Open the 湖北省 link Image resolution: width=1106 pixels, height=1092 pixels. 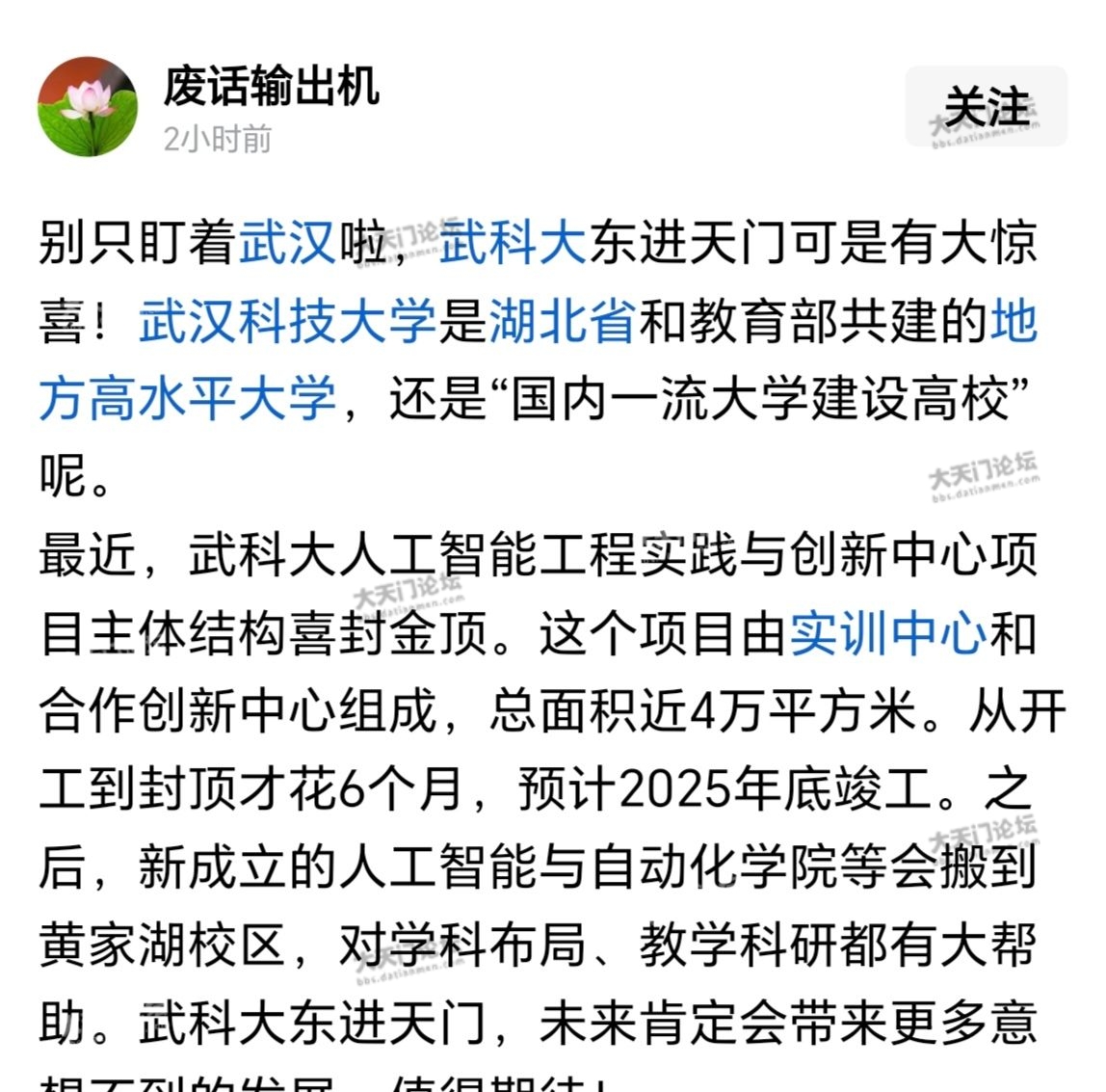tap(563, 320)
